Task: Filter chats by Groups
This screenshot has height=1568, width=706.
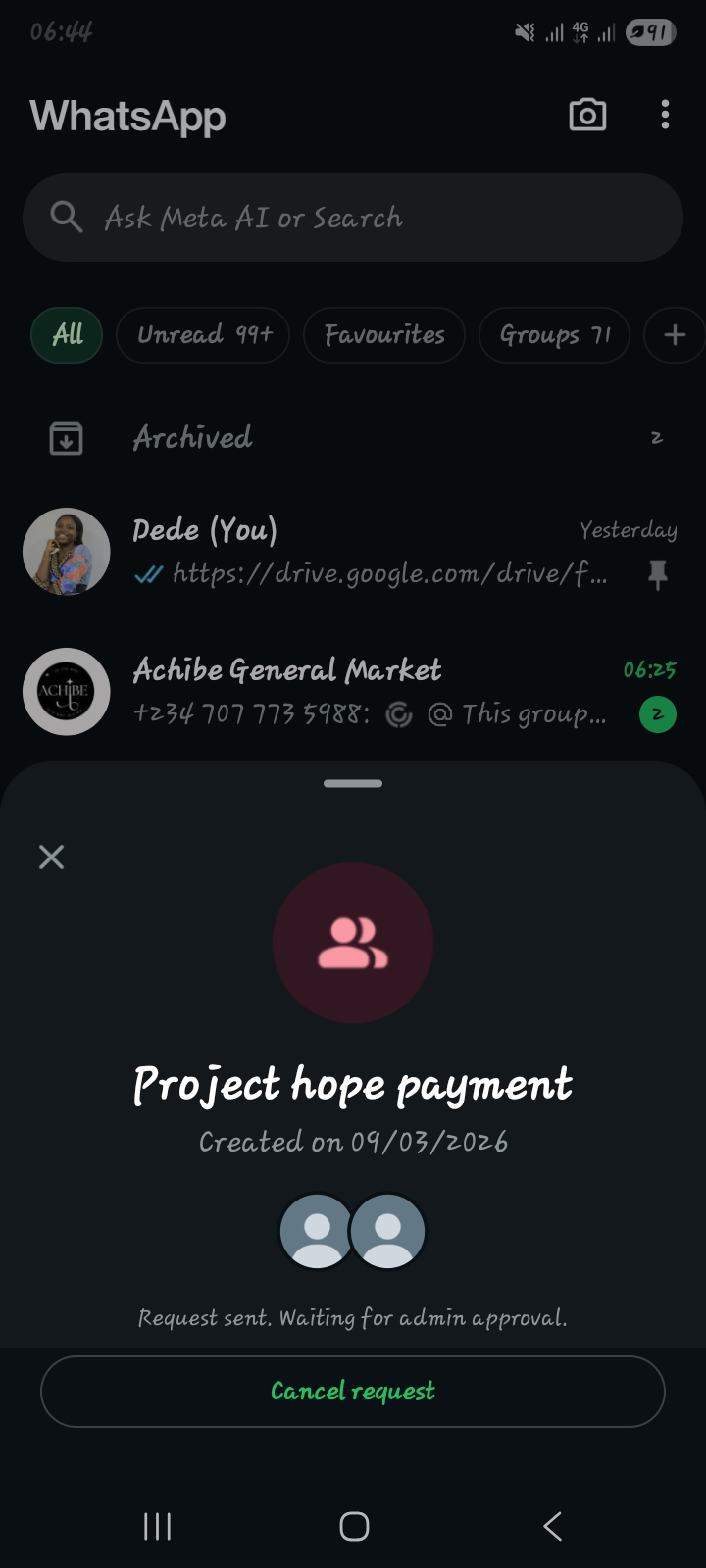Action: [554, 335]
